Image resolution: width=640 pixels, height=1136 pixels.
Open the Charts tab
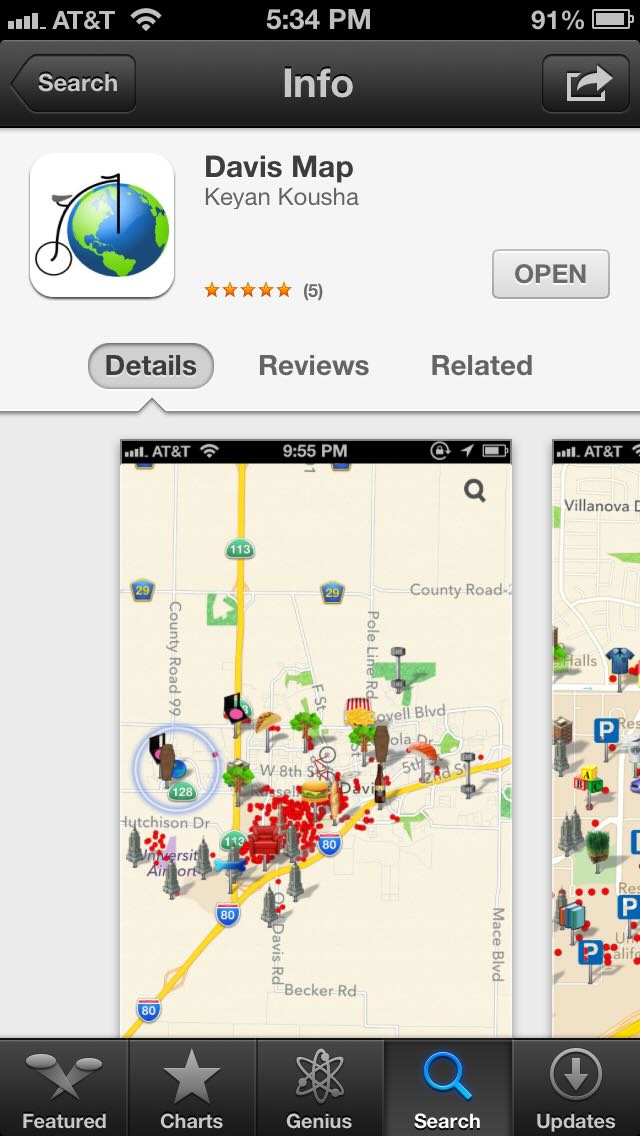(x=192, y=1090)
